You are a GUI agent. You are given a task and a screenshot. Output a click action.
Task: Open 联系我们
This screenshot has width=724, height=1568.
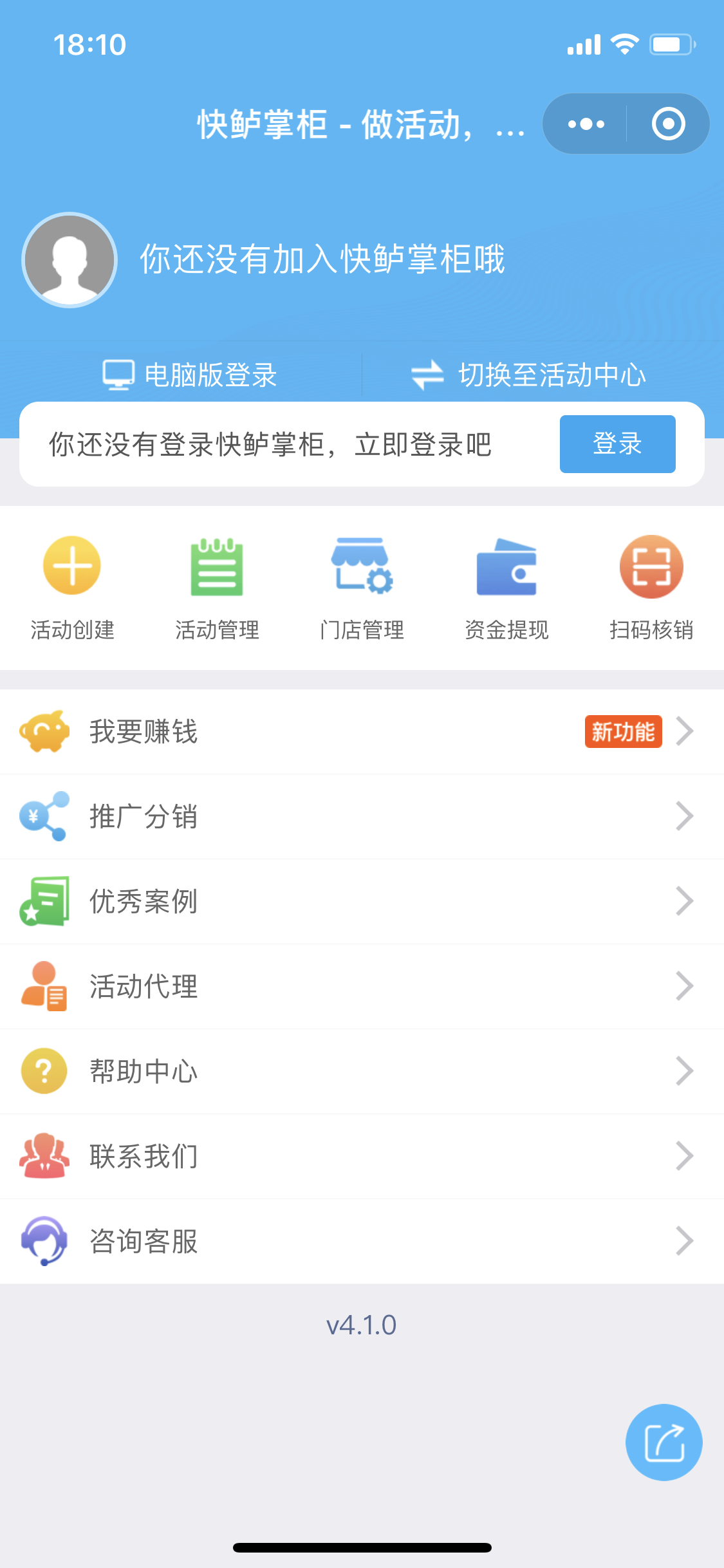tap(362, 1157)
